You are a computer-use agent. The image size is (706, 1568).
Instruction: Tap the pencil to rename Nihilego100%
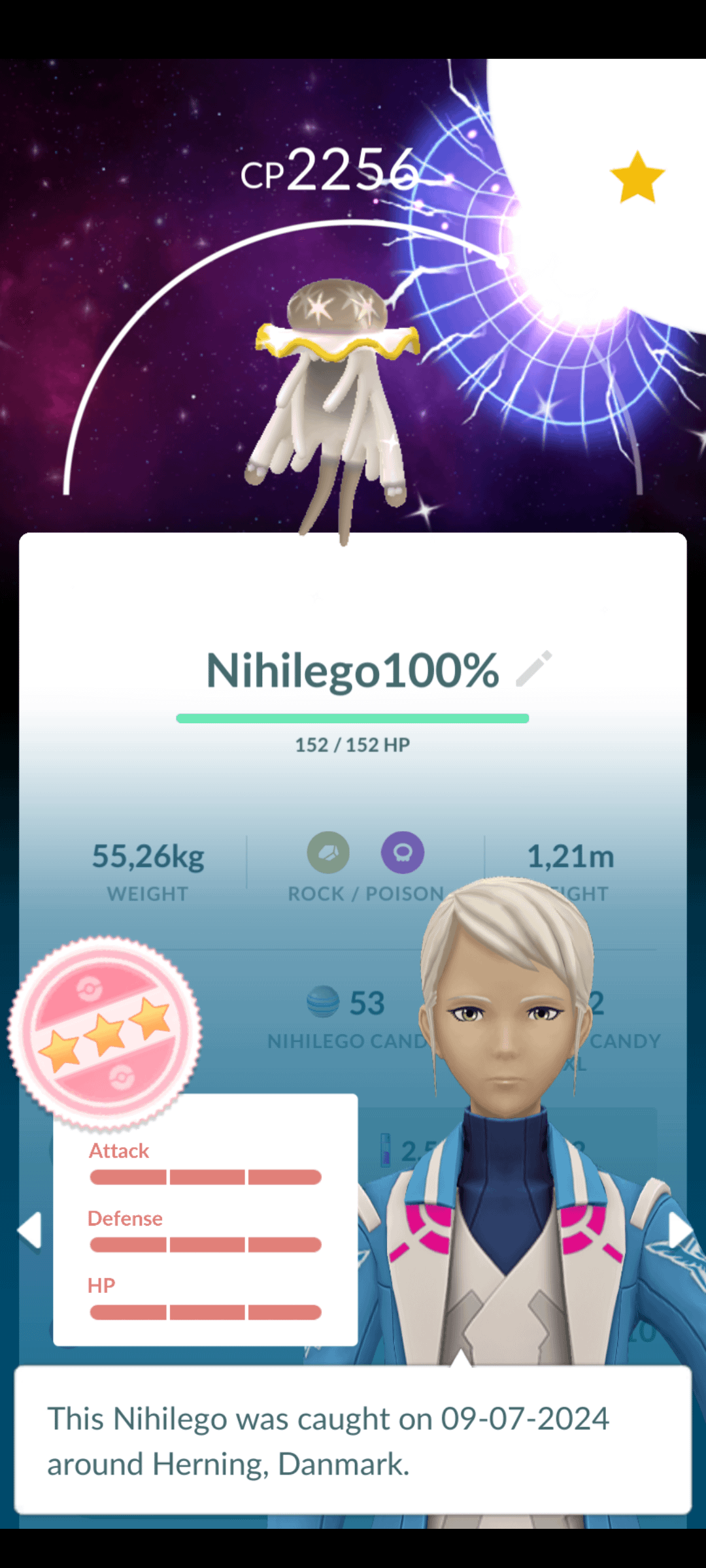533,669
